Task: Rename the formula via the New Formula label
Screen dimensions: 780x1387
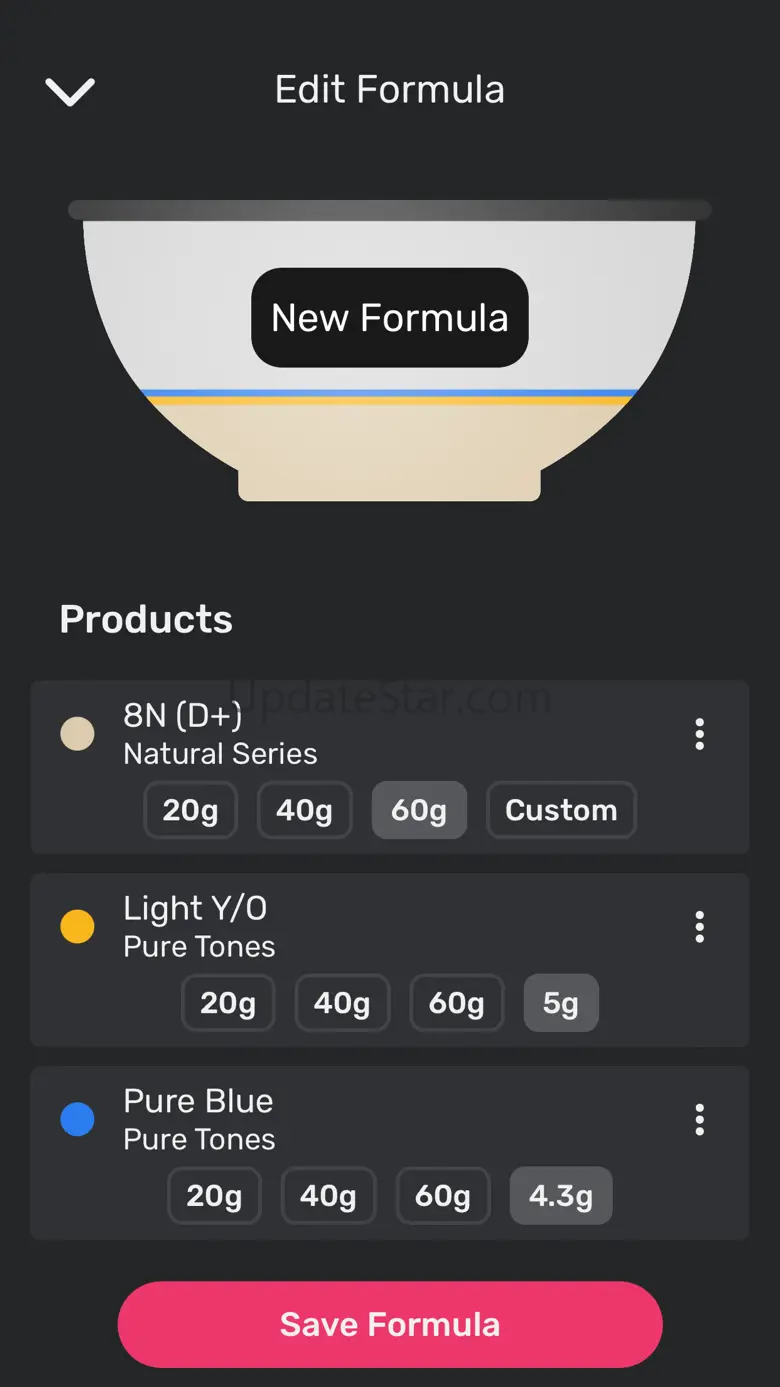Action: pyautogui.click(x=390, y=318)
